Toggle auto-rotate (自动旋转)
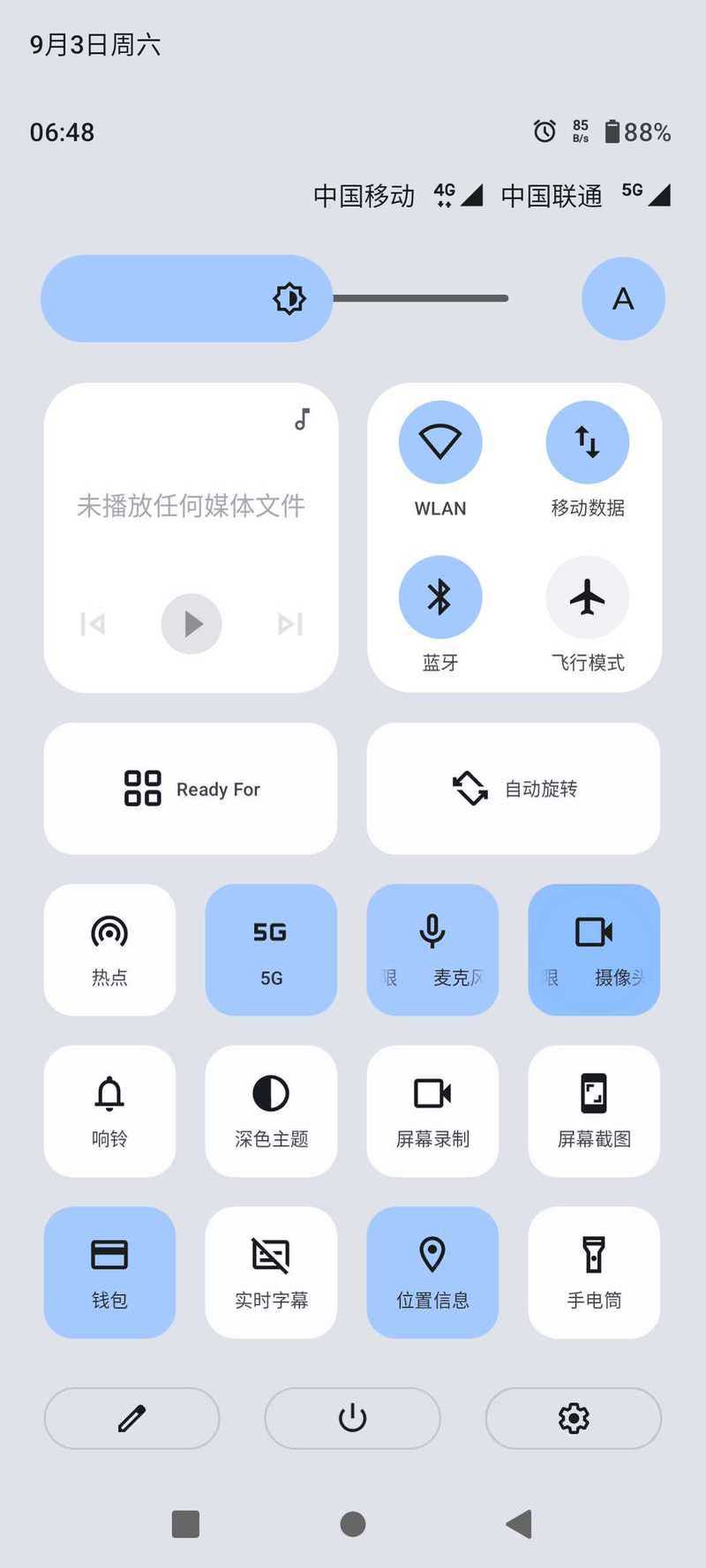The width and height of the screenshot is (706, 1568). click(514, 789)
